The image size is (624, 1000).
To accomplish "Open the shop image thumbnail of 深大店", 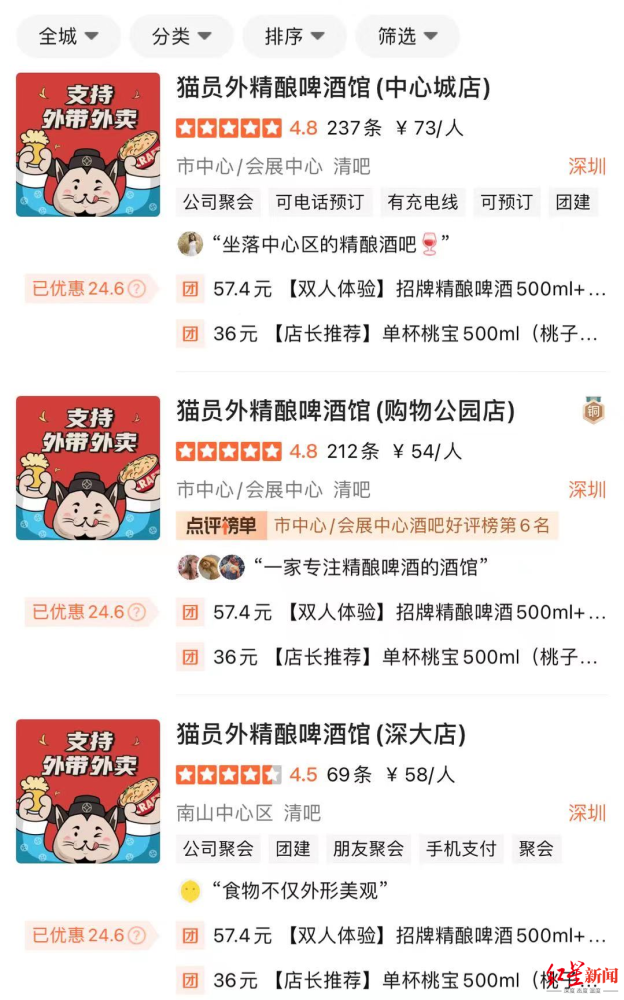I will click(x=88, y=791).
